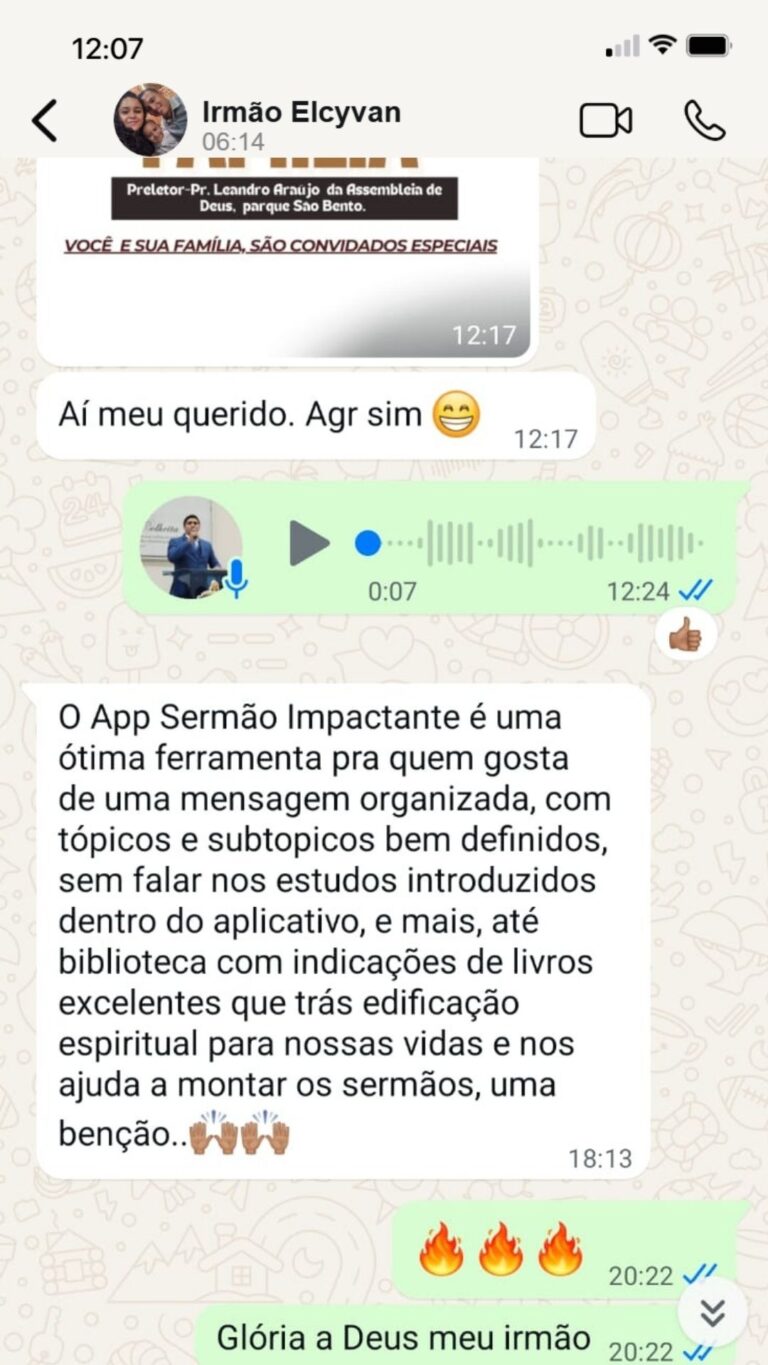This screenshot has width=768, height=1365.
Task: Seek the voice message playback dot
Action: click(368, 543)
